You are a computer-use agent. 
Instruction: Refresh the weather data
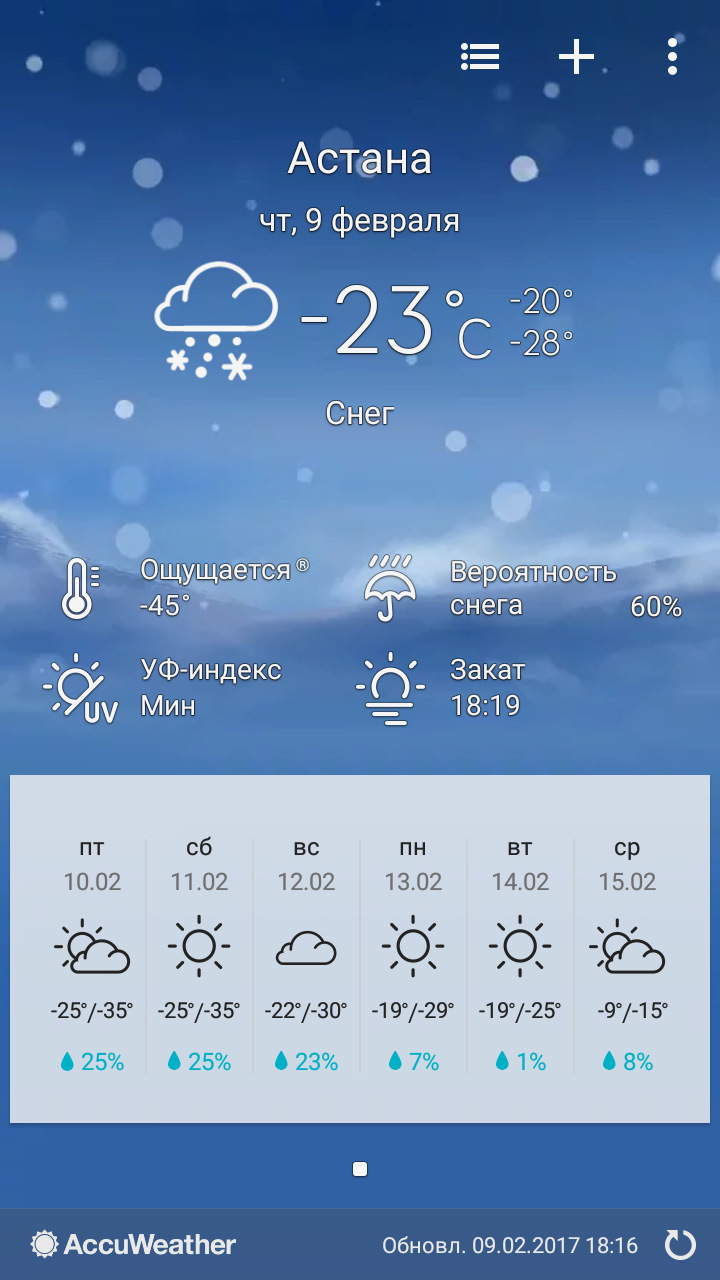point(680,1245)
